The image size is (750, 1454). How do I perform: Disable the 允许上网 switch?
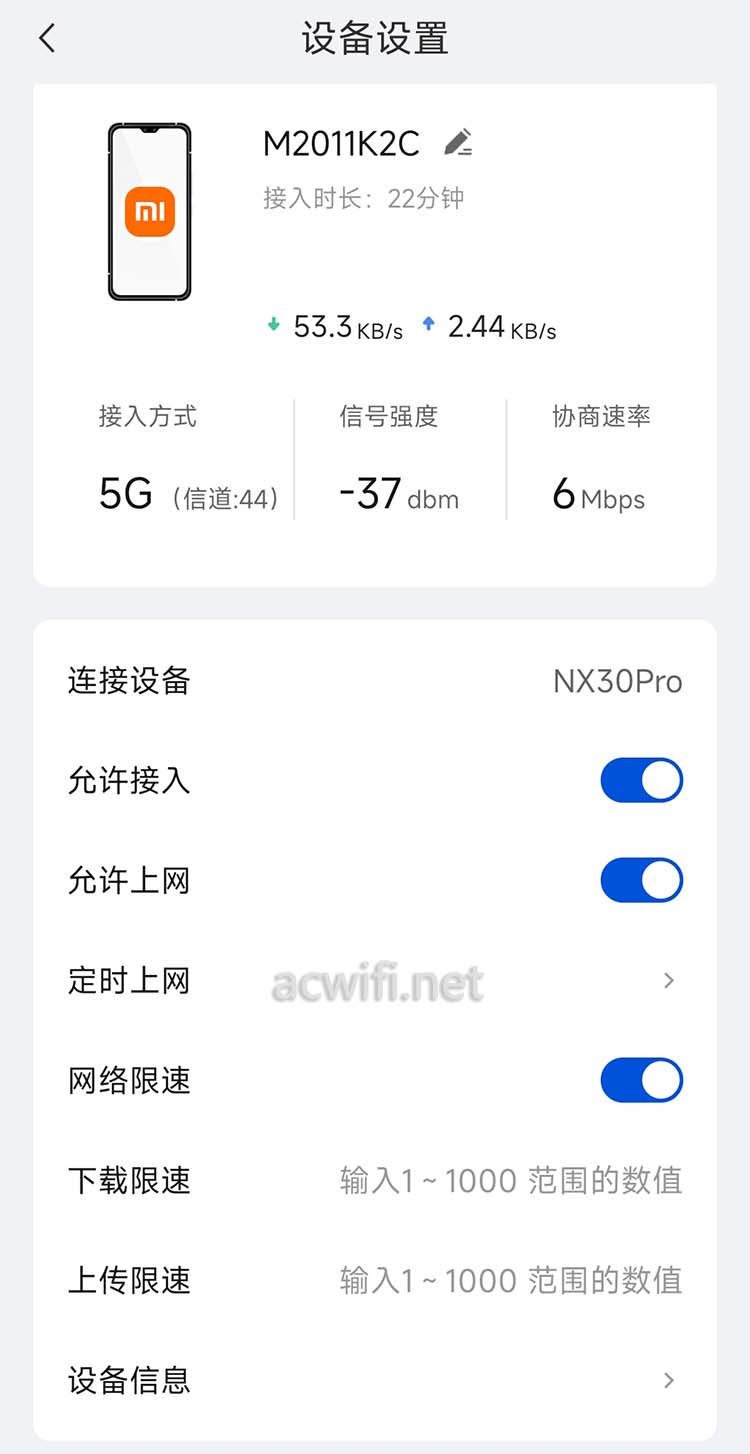(x=641, y=880)
